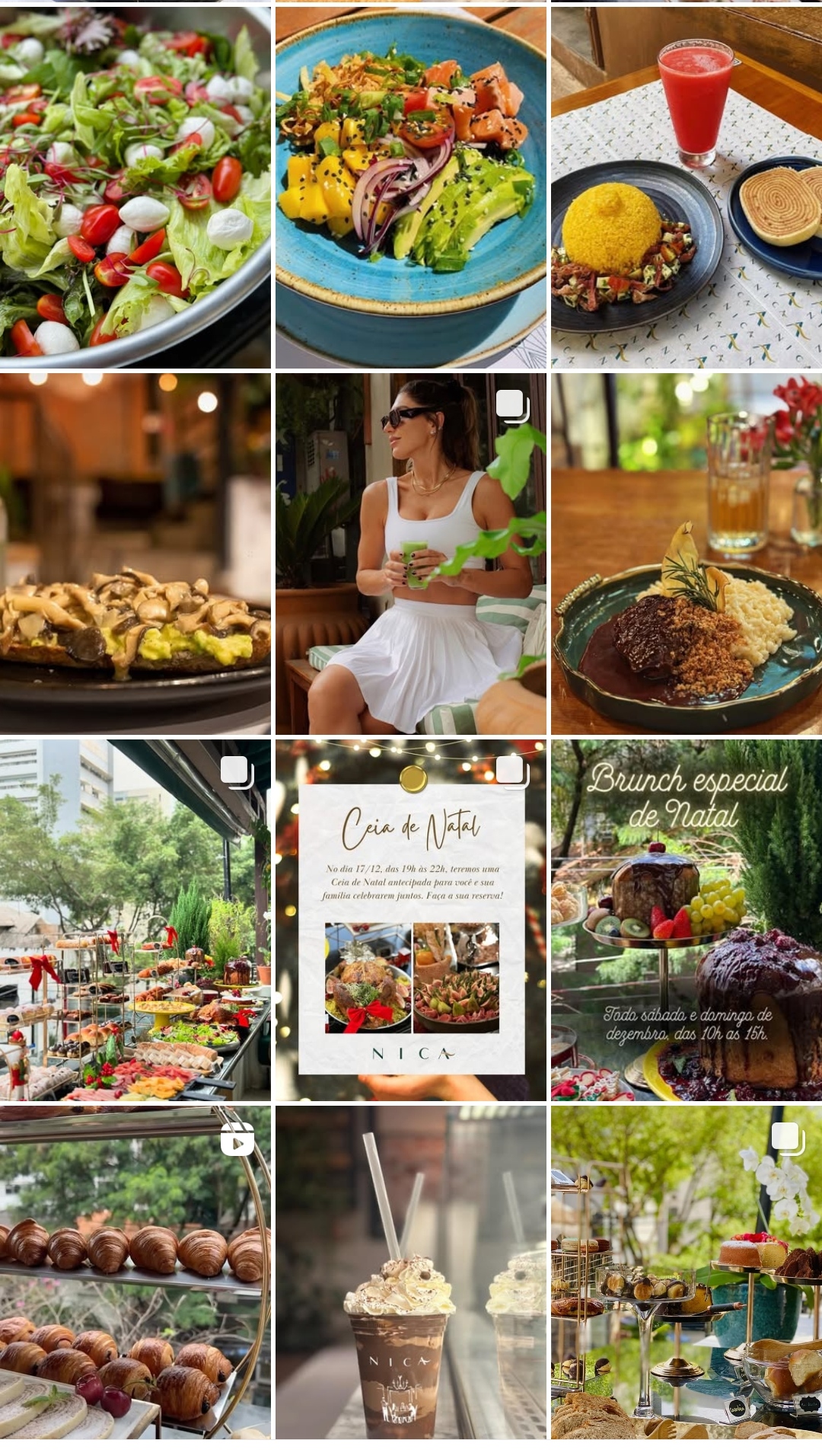Screen dimensions: 822x1456
Task: Open the outdoor buffet table carousel post
Action: tap(135, 920)
